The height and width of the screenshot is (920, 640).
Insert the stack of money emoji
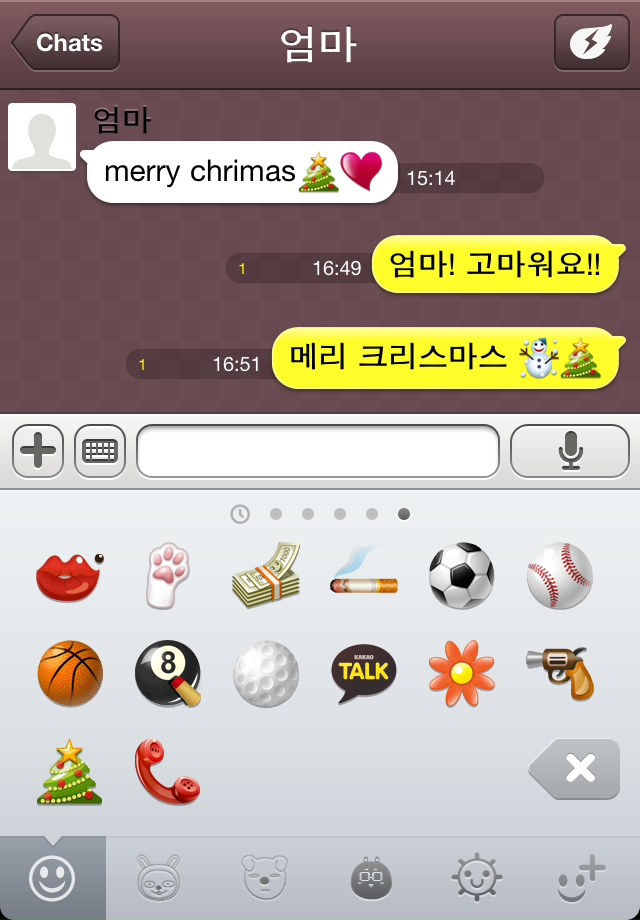(x=265, y=576)
